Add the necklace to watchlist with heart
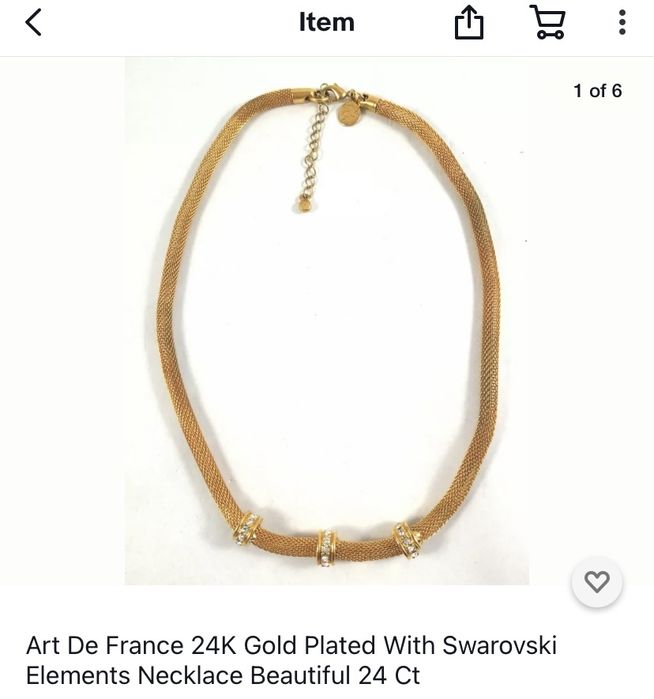The width and height of the screenshot is (654, 699). (x=597, y=582)
